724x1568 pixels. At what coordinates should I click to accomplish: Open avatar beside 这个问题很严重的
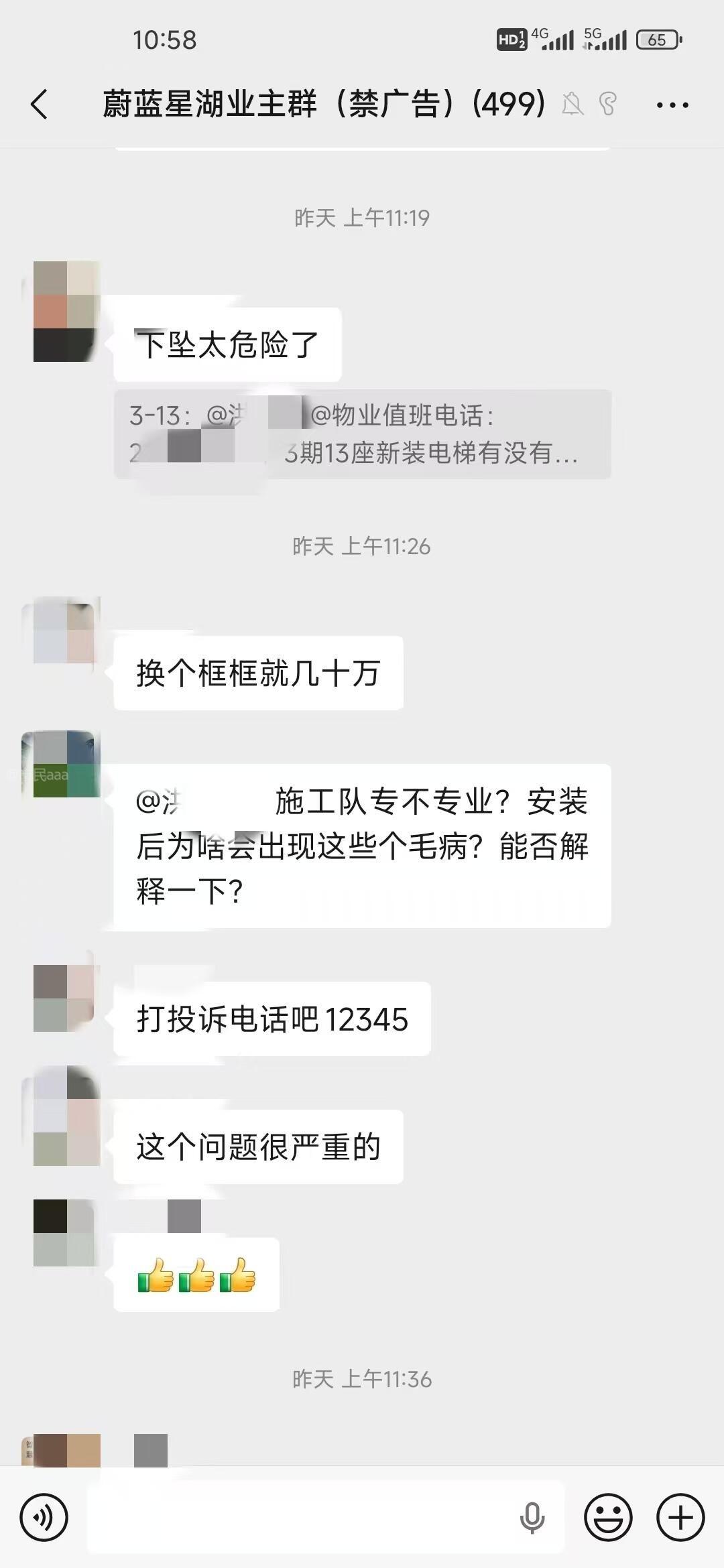pyautogui.click(x=66, y=1116)
